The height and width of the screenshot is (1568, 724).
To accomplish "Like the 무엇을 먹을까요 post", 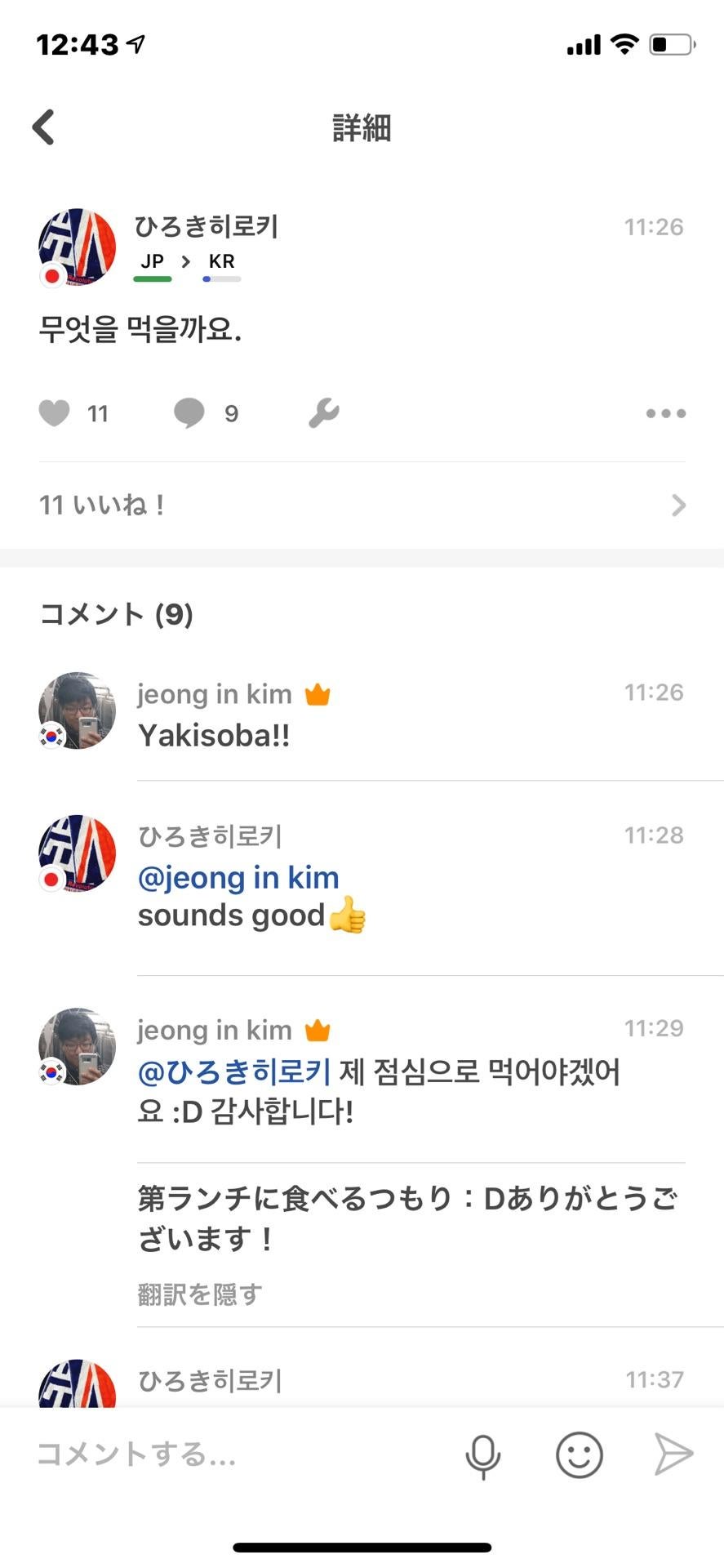I will tap(55, 413).
